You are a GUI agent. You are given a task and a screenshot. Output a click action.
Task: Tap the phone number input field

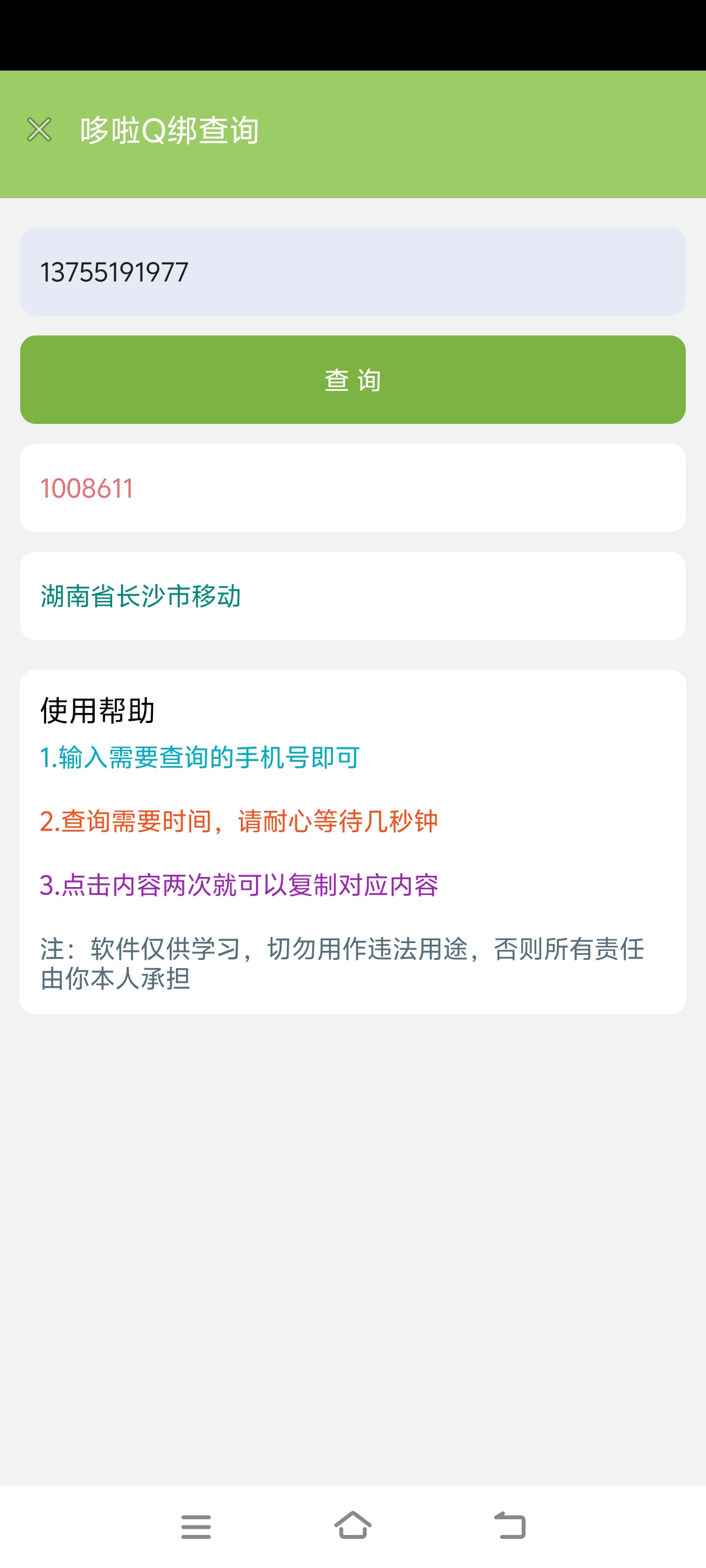[352, 272]
